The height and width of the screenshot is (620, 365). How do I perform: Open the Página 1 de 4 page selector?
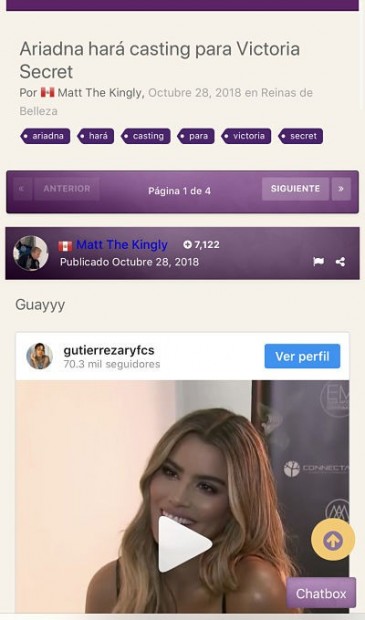(180, 191)
